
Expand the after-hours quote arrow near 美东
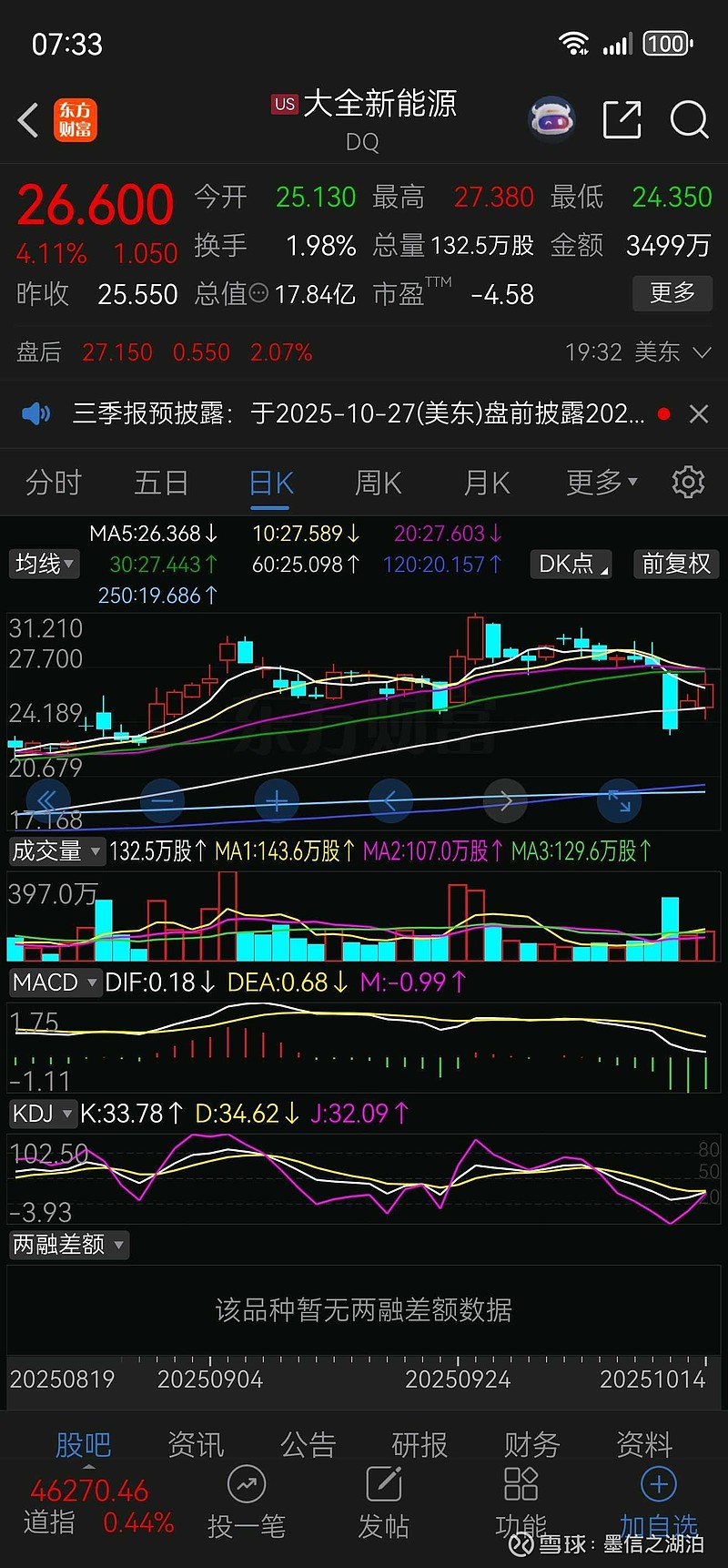pyautogui.click(x=701, y=351)
